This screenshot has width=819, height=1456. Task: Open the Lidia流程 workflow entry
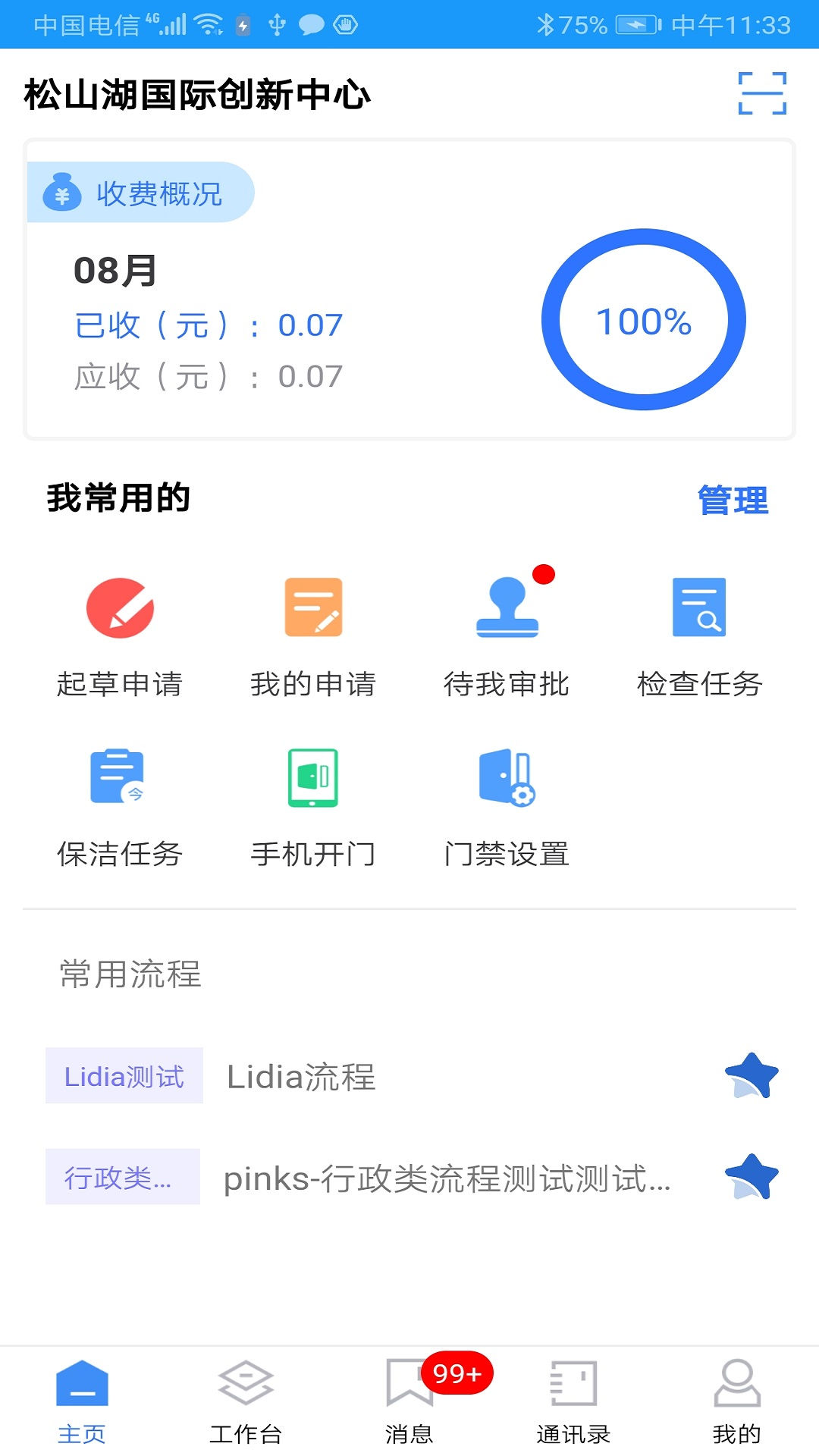tap(300, 1077)
